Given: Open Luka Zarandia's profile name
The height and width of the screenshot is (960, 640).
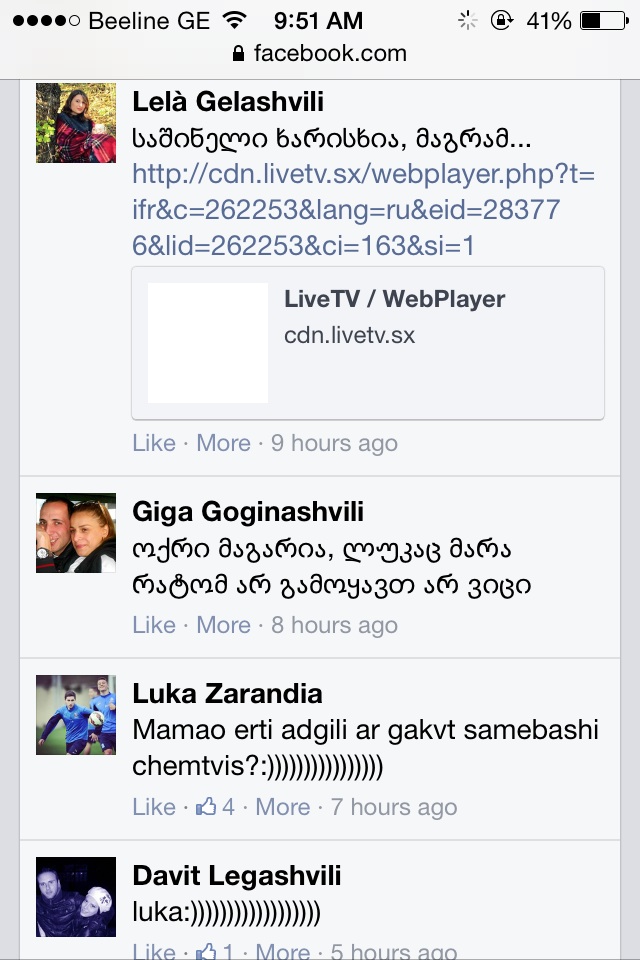Looking at the screenshot, I should 227,694.
